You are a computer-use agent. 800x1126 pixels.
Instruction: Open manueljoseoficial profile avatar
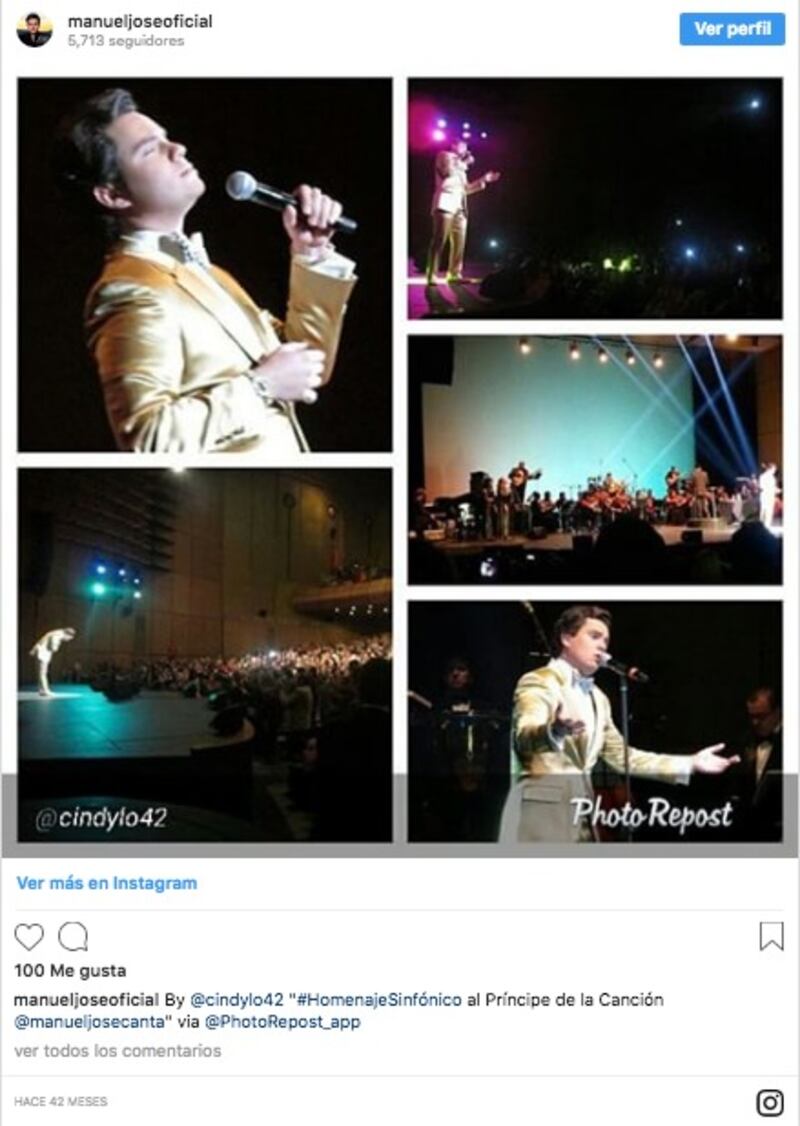coord(34,30)
